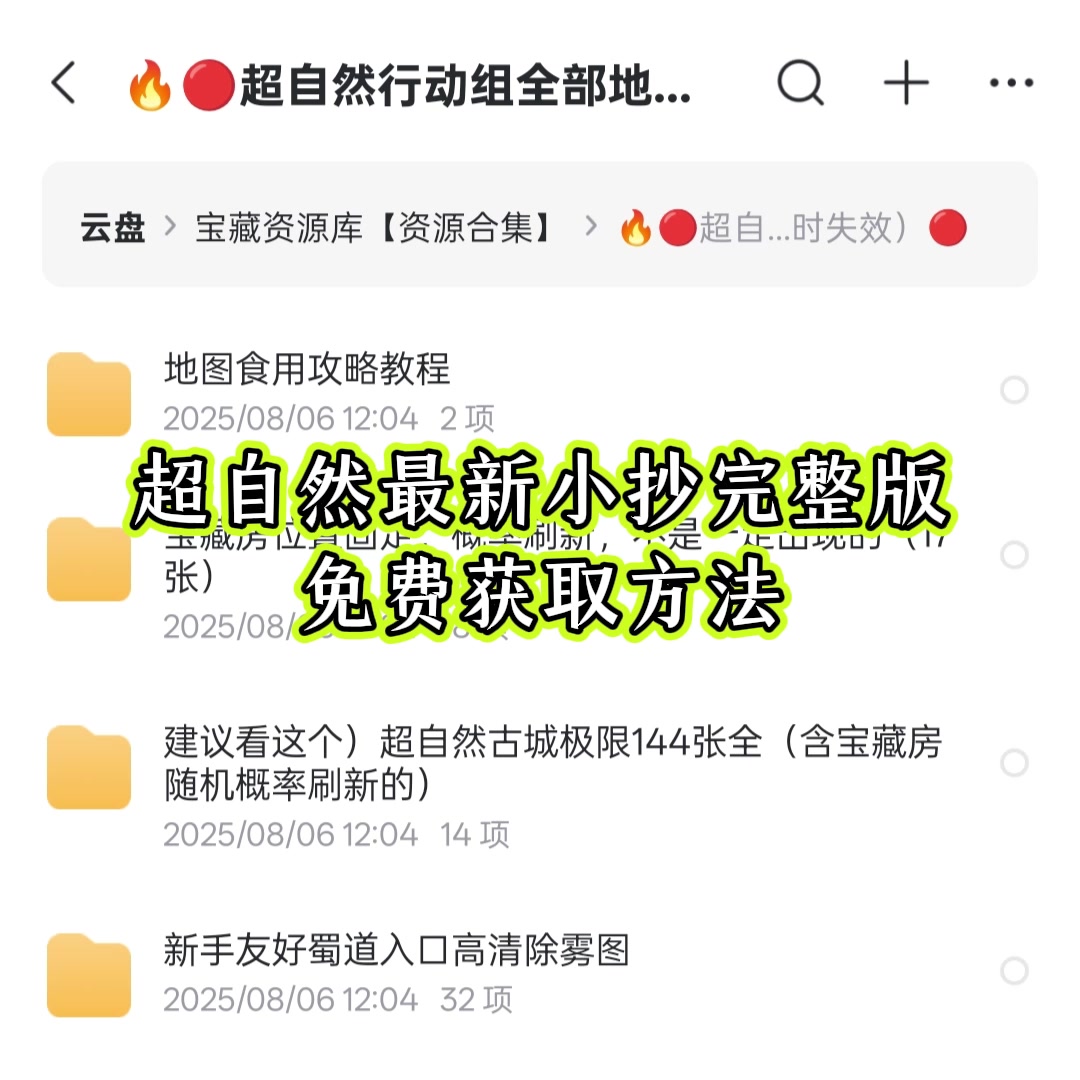Navigate to 宝藏资源库【资源合集】 breadcrumb
Viewport: 1080px width, 1080px height.
point(377,229)
